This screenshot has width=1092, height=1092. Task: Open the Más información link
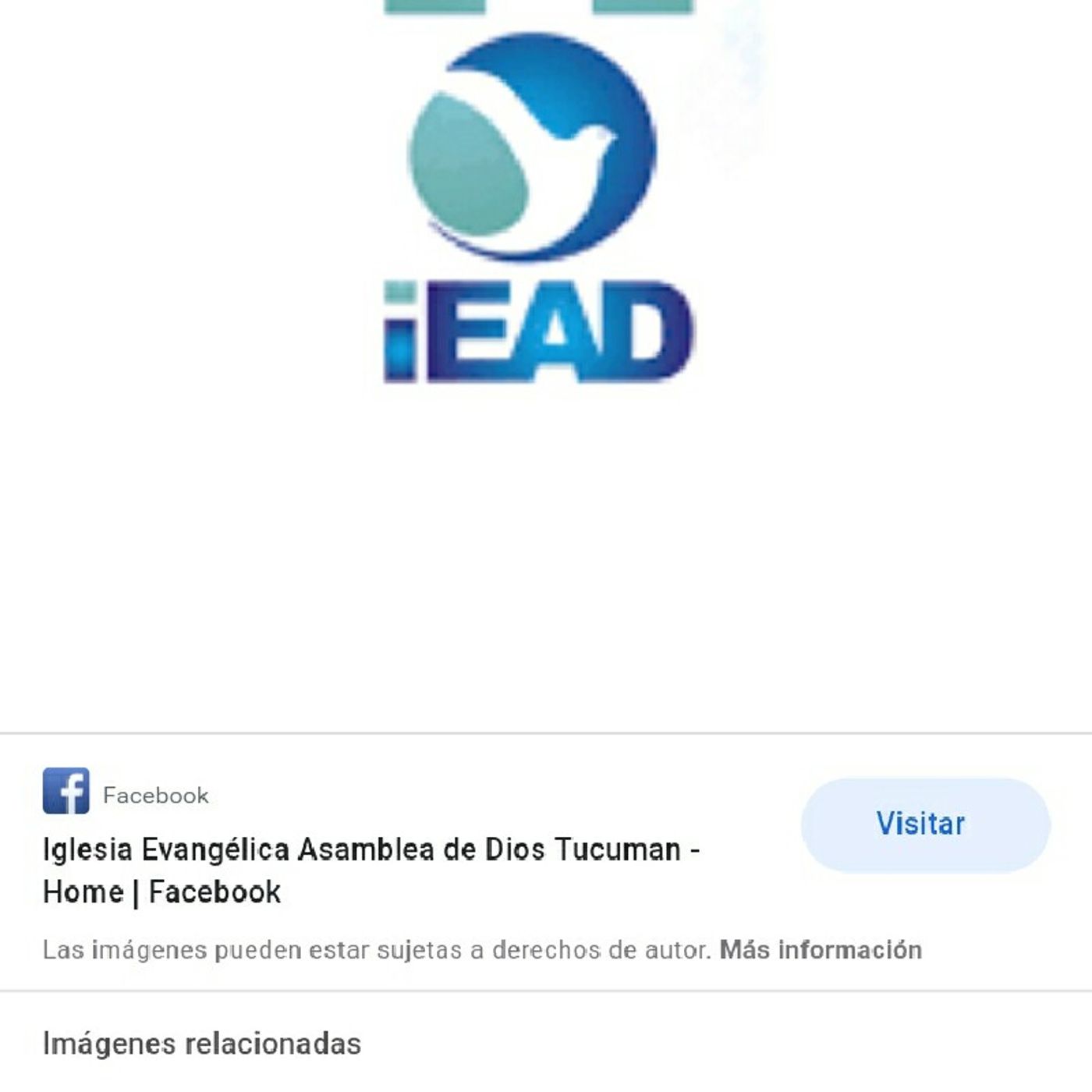click(x=821, y=950)
